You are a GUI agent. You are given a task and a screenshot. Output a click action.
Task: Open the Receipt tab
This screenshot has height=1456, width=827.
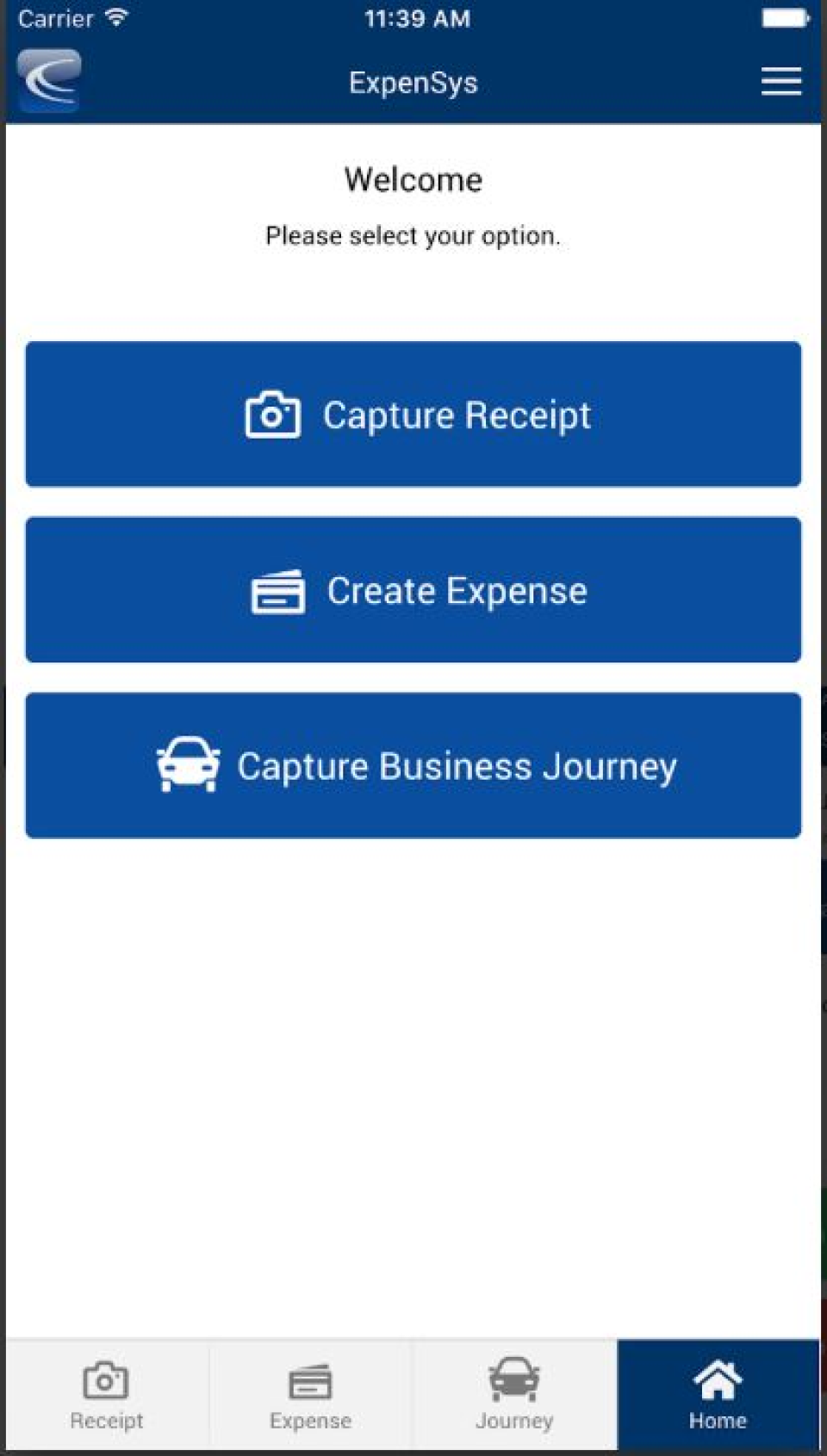(105, 1393)
